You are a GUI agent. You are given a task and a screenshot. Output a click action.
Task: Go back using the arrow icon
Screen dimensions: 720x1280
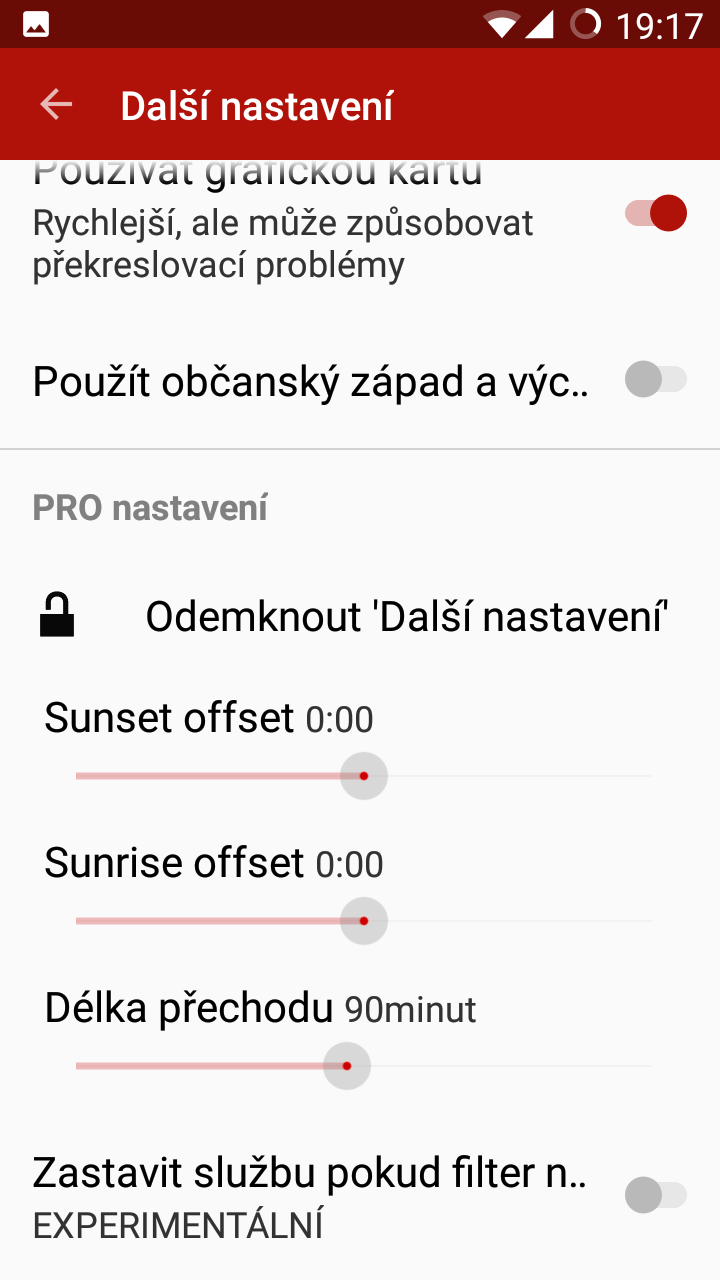click(x=56, y=105)
